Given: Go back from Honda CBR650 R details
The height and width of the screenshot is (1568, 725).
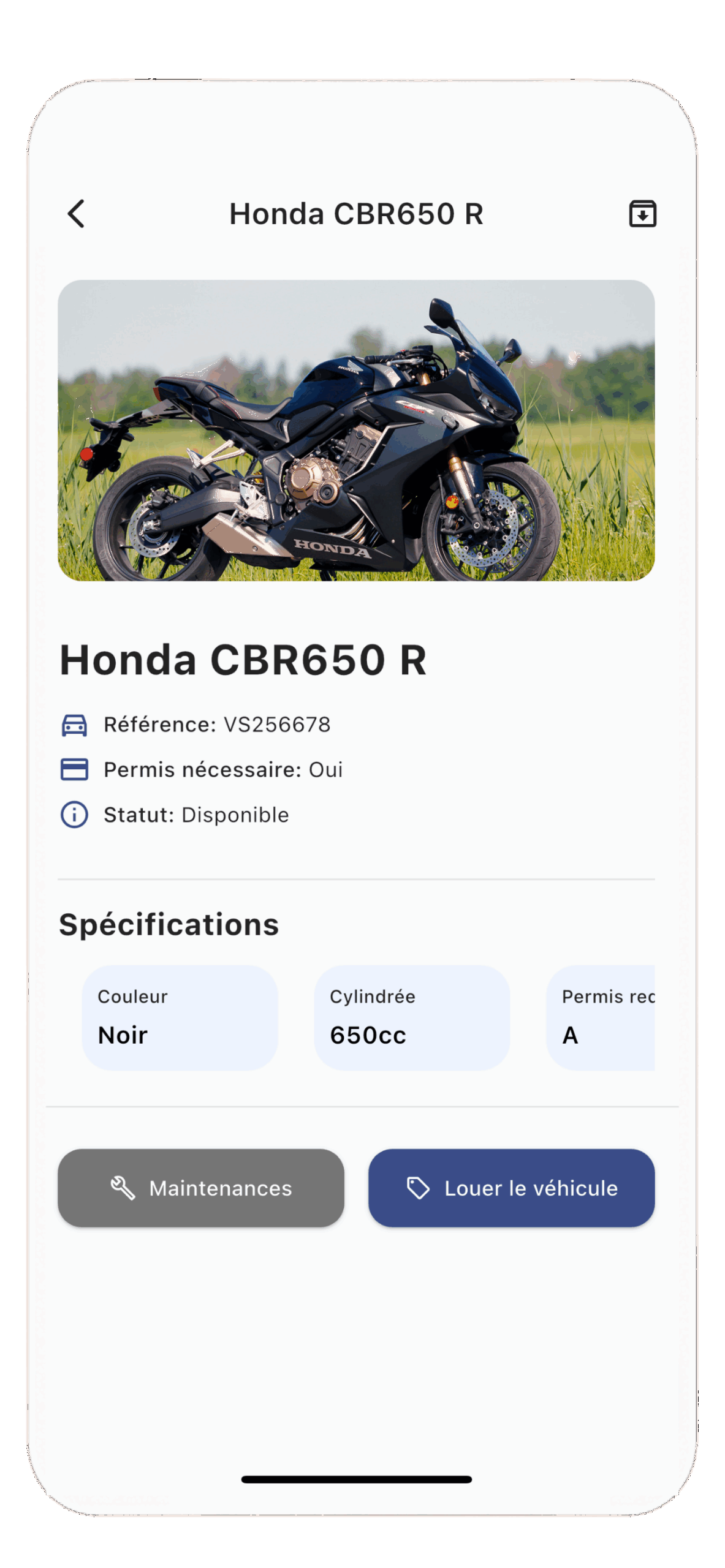Looking at the screenshot, I should pyautogui.click(x=76, y=214).
